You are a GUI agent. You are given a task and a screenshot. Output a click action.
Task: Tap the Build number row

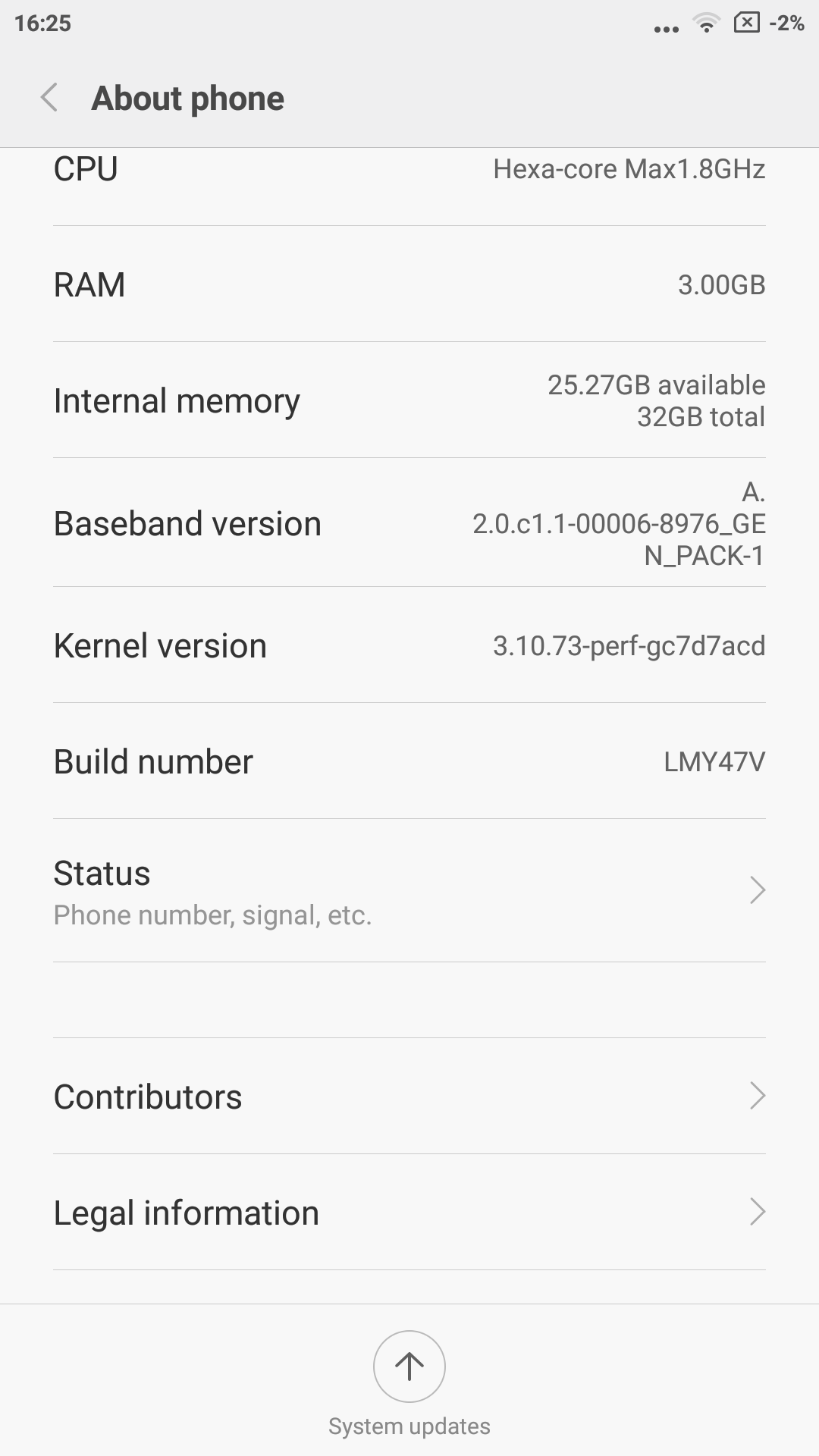tap(409, 761)
